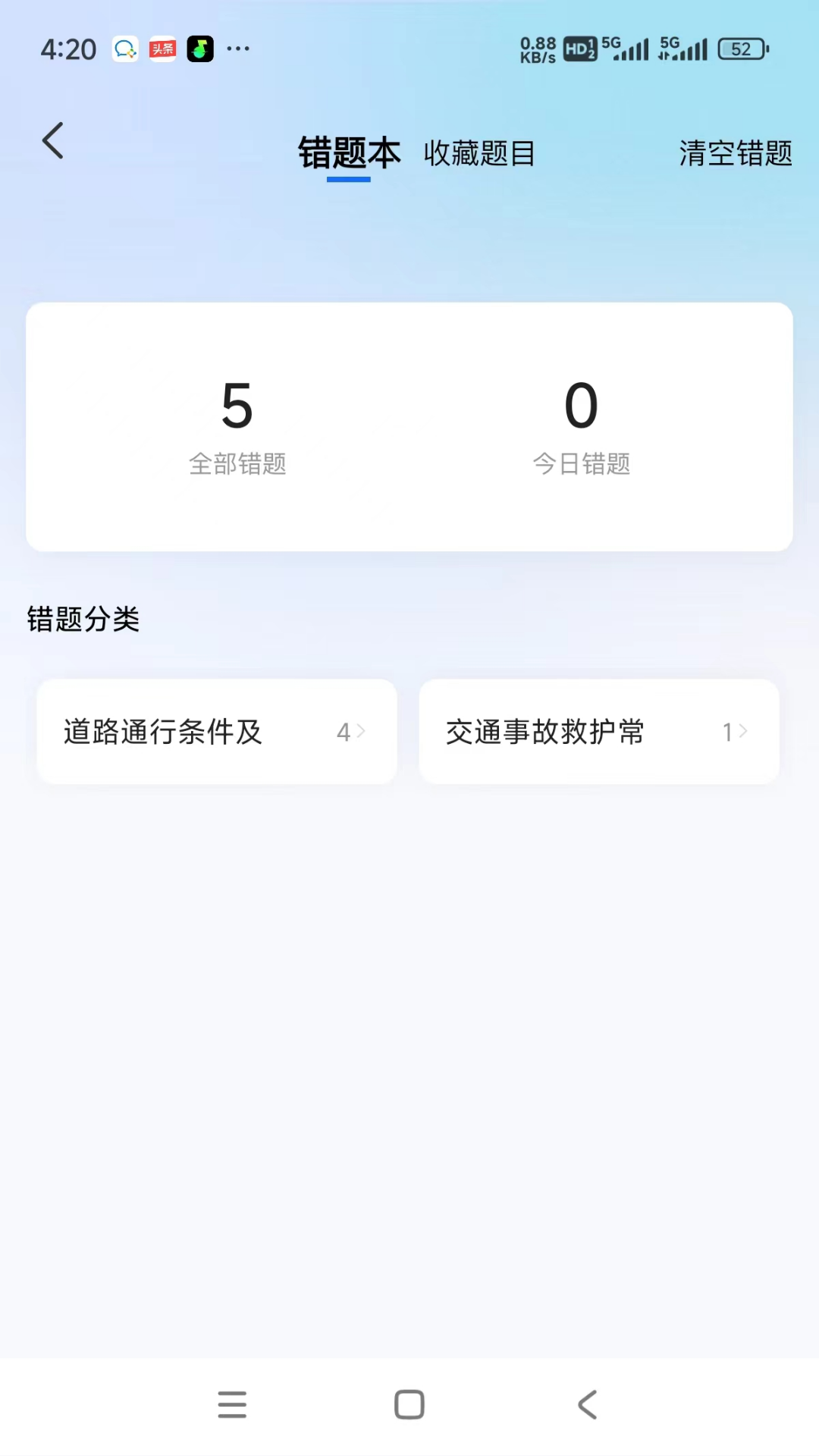Tap the back arrow icon
Image resolution: width=819 pixels, height=1456 pixels.
(52, 140)
